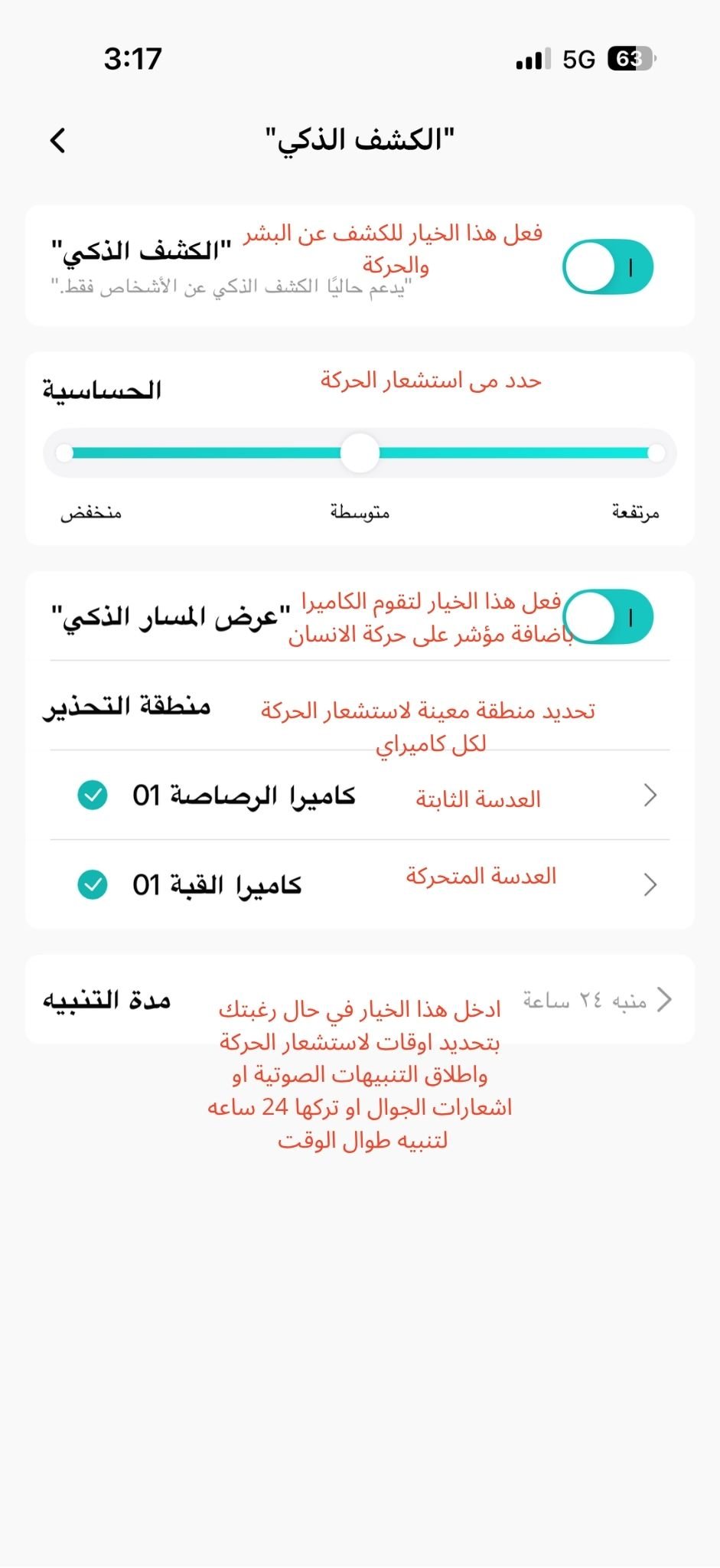Uncheck the كاميرا الرصاصة 01 checkbox

[93, 795]
